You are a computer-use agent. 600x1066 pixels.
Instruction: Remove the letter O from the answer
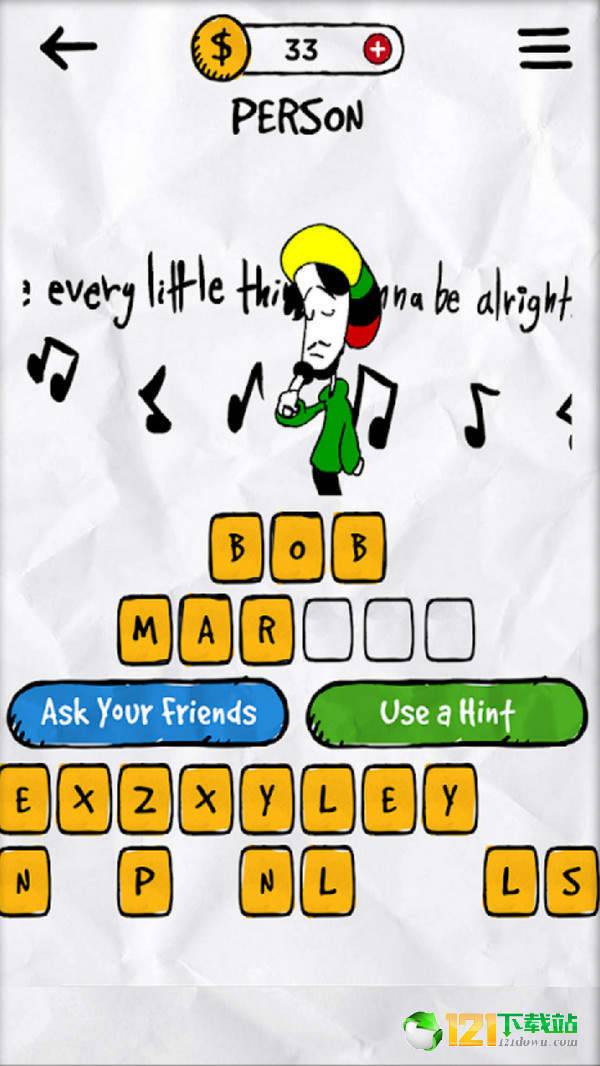point(297,547)
